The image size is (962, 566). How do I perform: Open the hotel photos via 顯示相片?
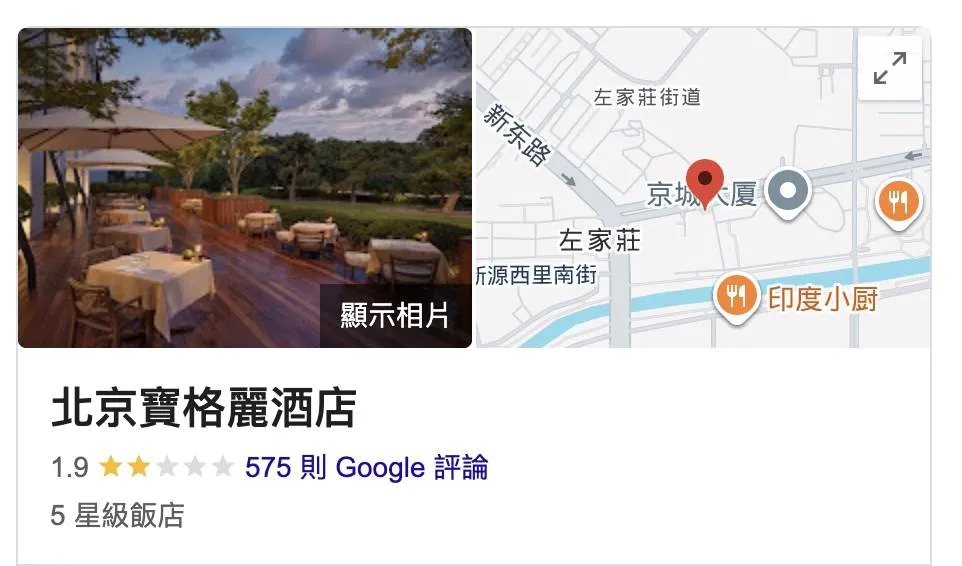(396, 315)
